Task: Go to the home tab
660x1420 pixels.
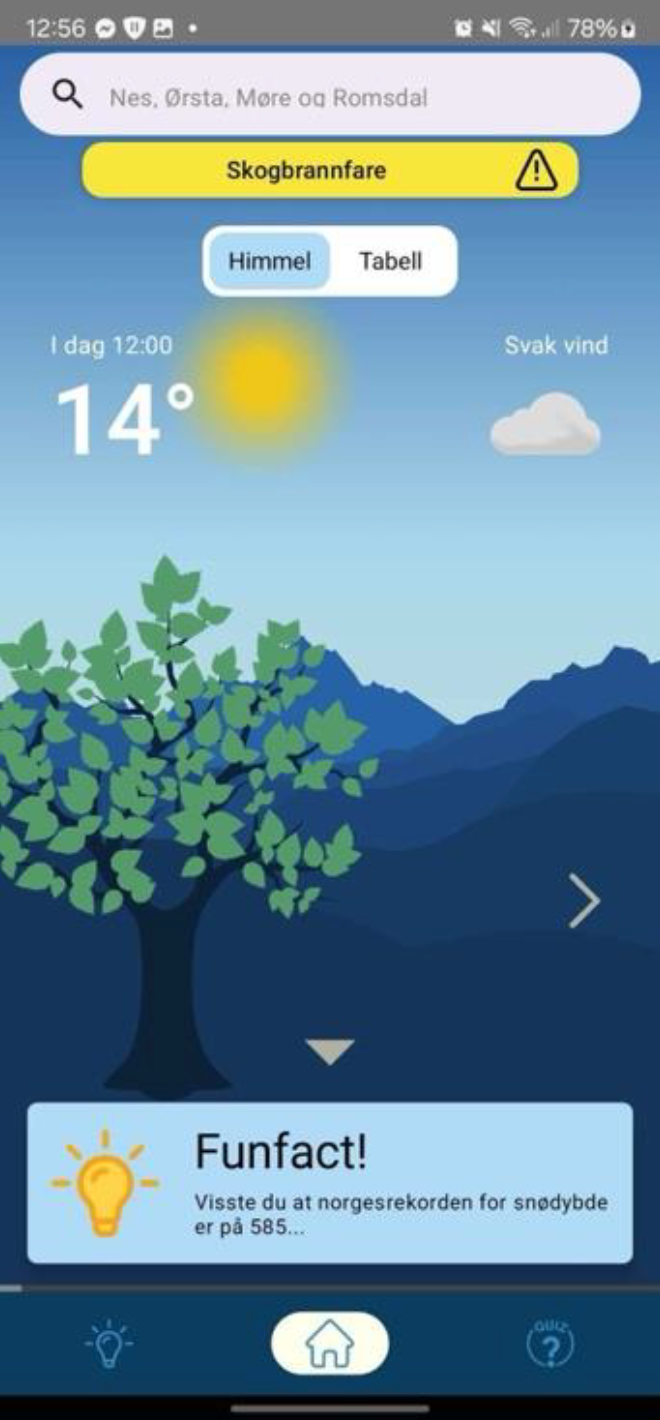Action: pos(330,1343)
